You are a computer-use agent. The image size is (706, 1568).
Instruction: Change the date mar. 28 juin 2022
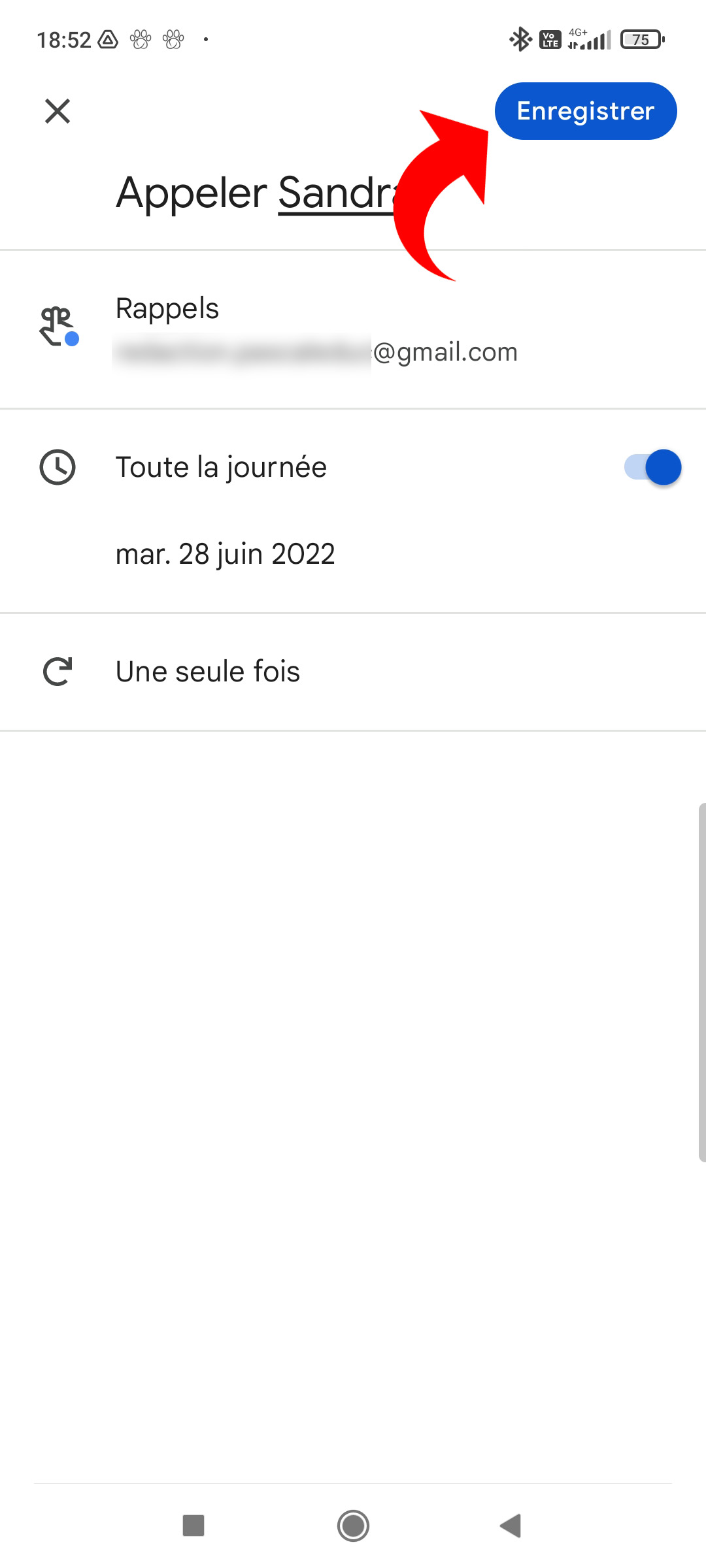point(225,554)
